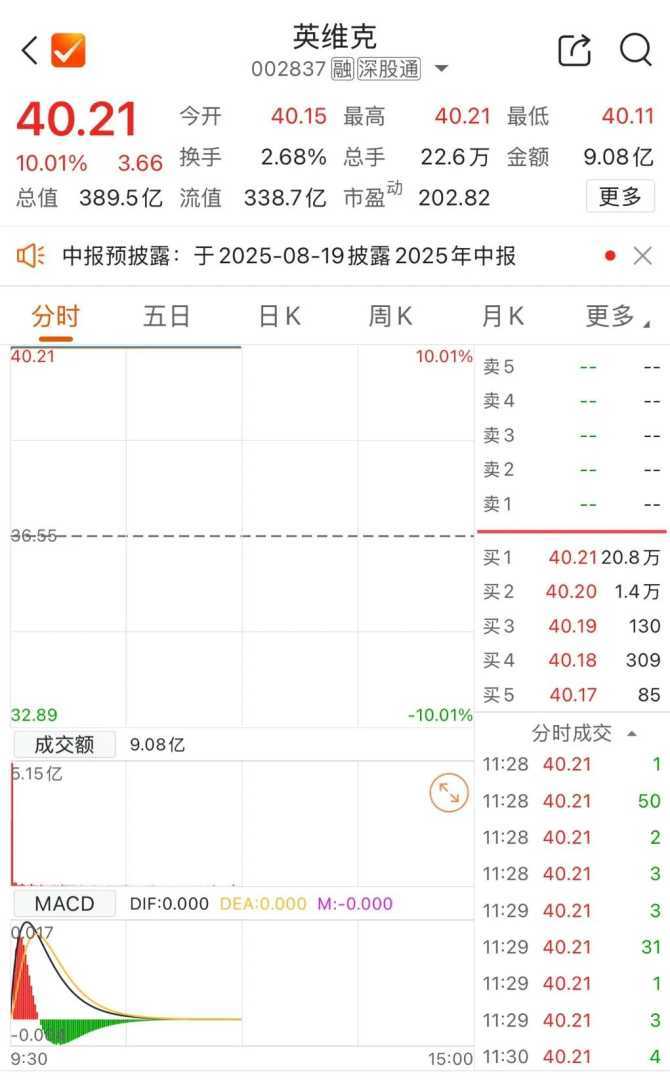Viewport: 670px width, 1080px height.
Task: Switch to the 月K chart tab
Action: click(x=502, y=317)
